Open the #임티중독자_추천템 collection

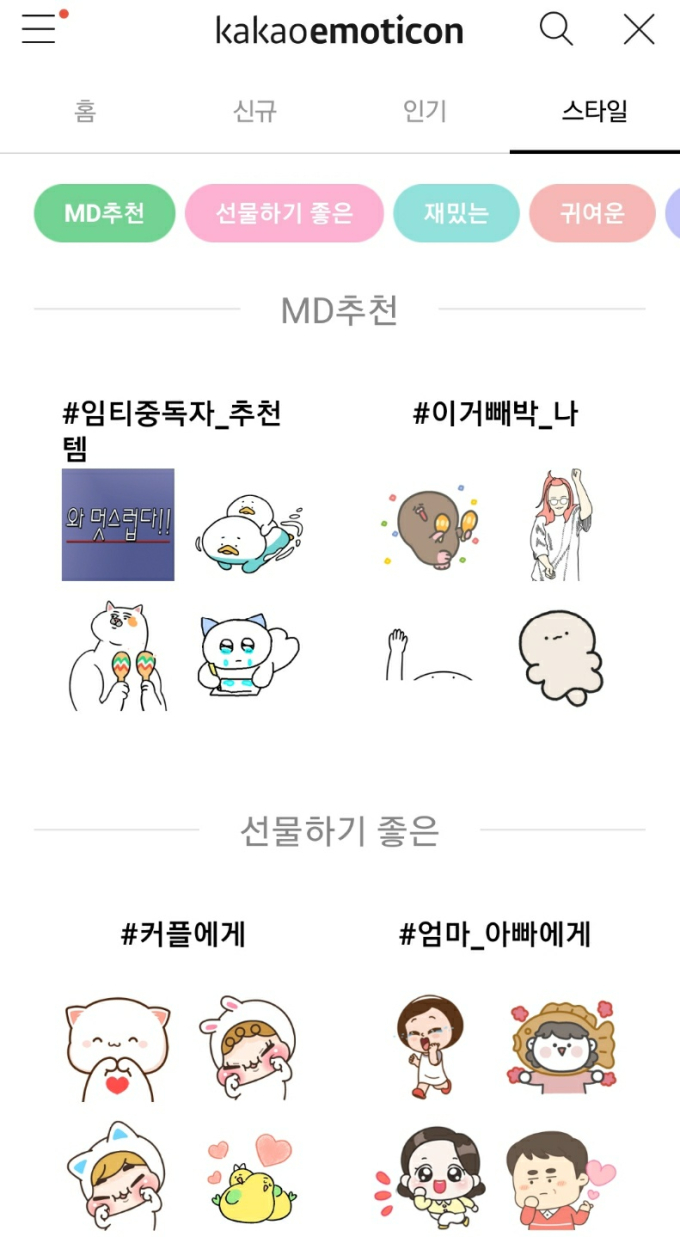173,430
